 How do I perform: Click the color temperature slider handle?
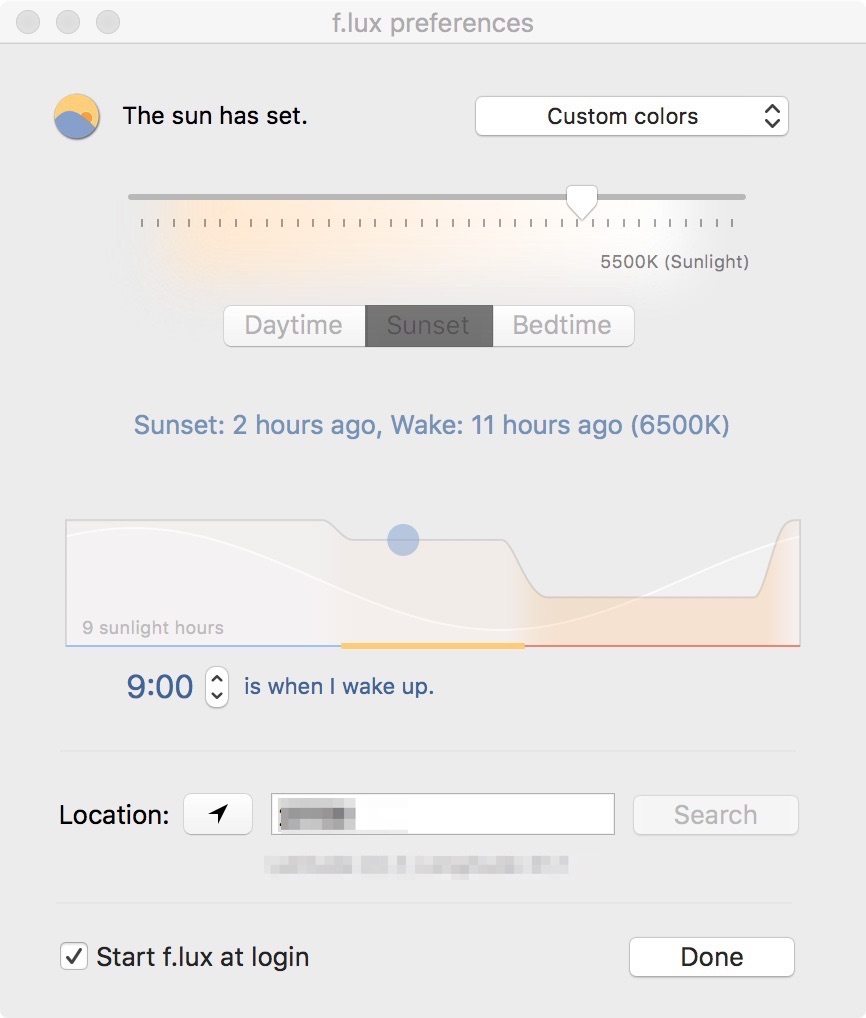tap(581, 200)
